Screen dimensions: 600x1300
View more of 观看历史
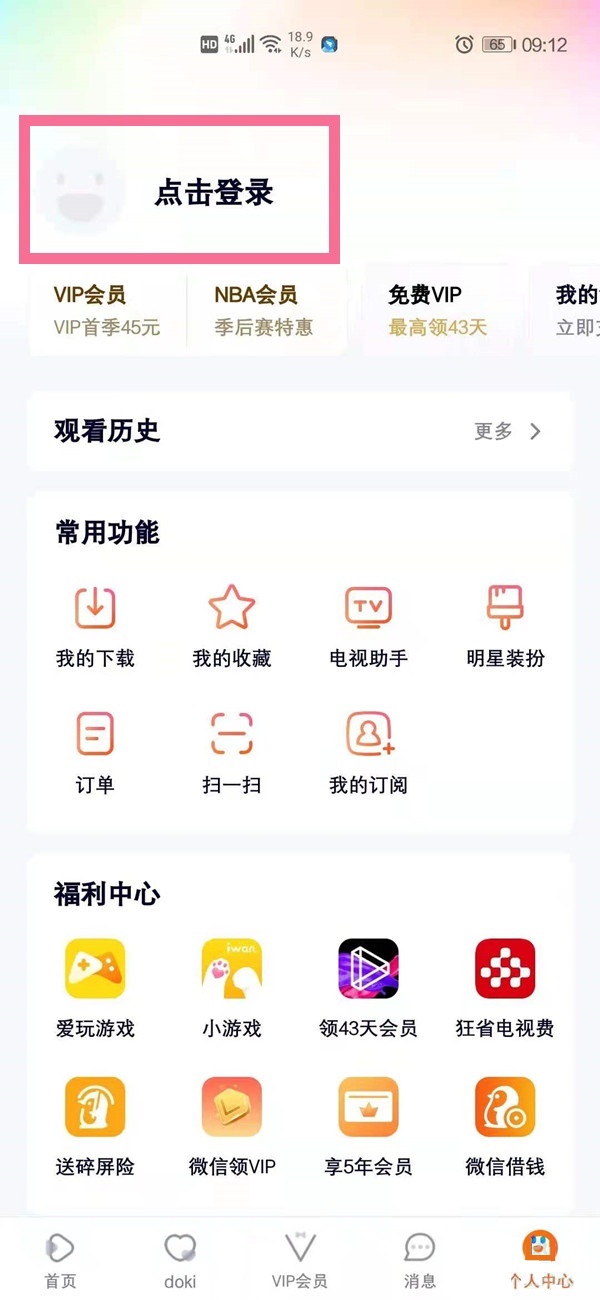pyautogui.click(x=507, y=431)
